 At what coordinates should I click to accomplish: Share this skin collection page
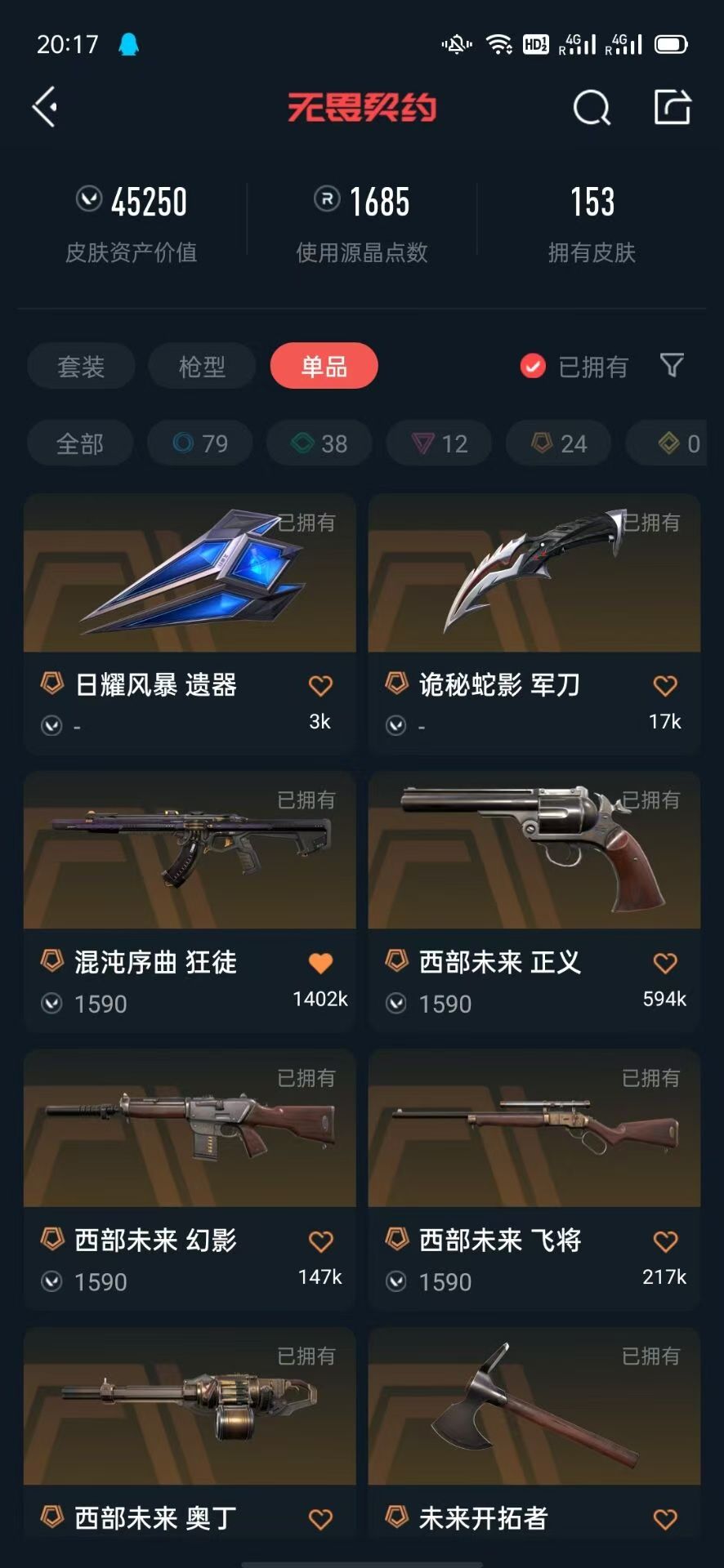coord(673,107)
